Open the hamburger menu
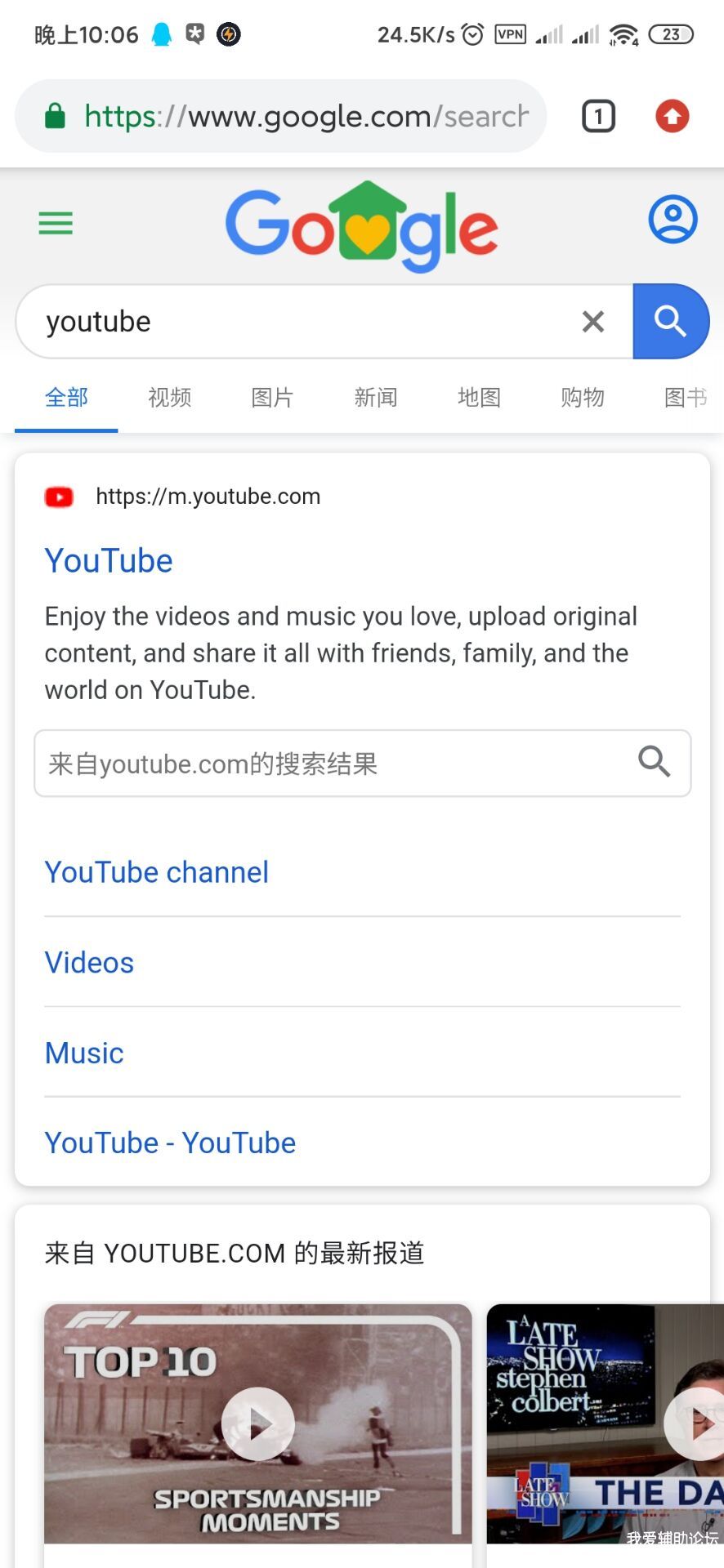The image size is (724, 1568). pos(56,222)
